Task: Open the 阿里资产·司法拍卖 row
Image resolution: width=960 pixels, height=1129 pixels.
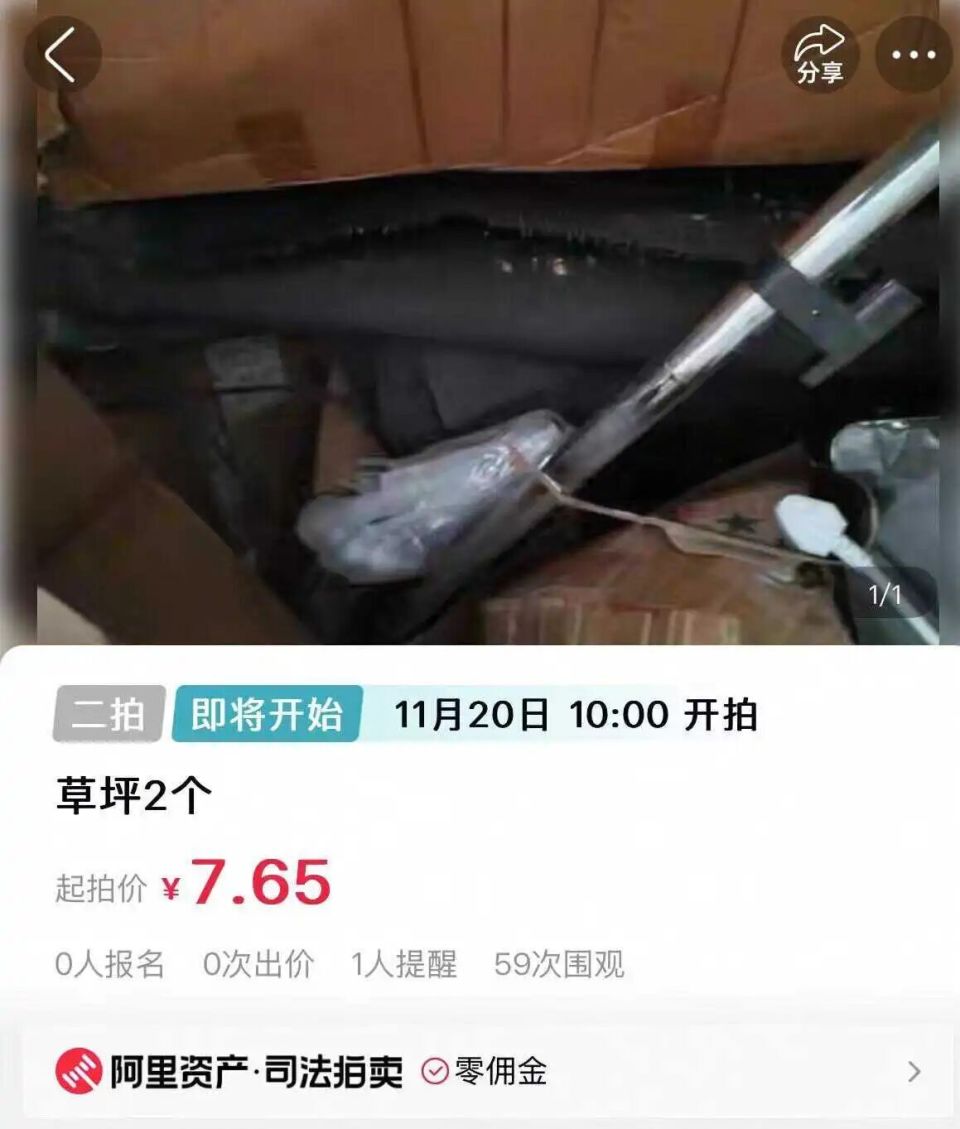Action: pos(486,1072)
